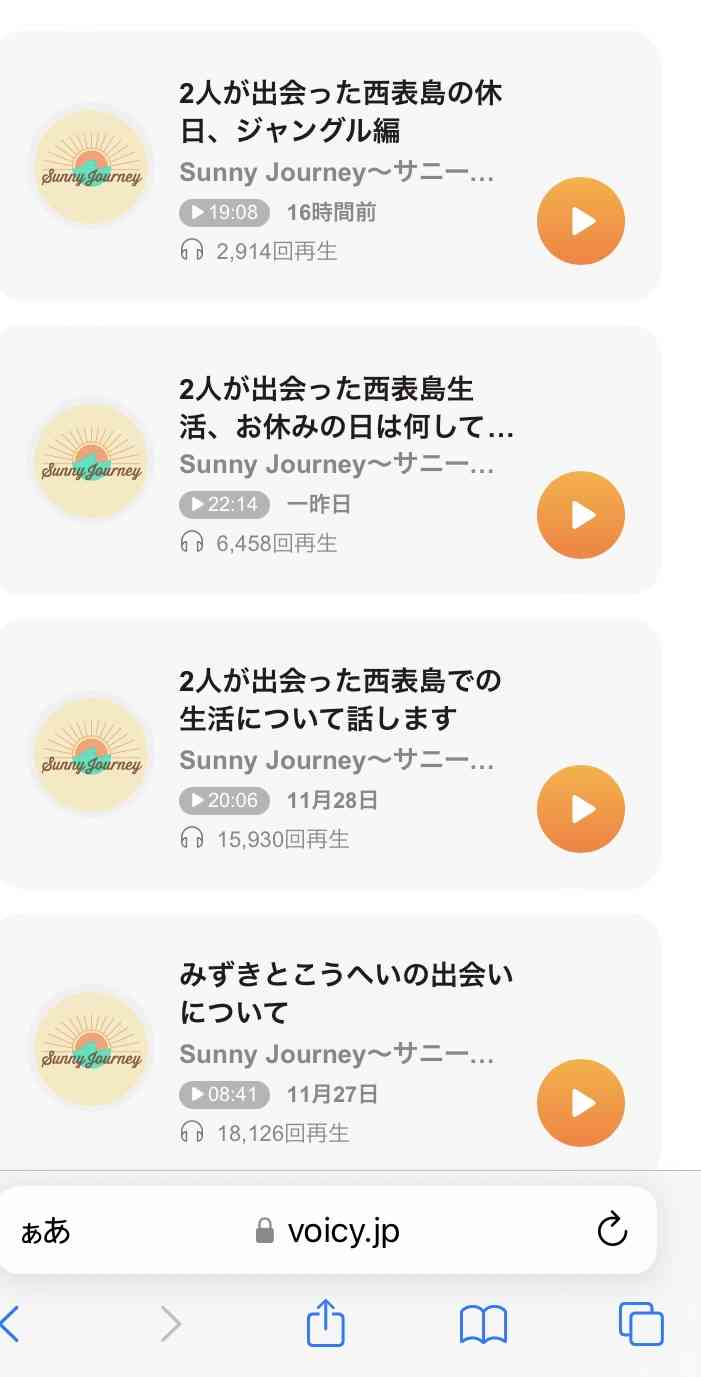Play the お休みの日は何して episode

click(x=580, y=515)
